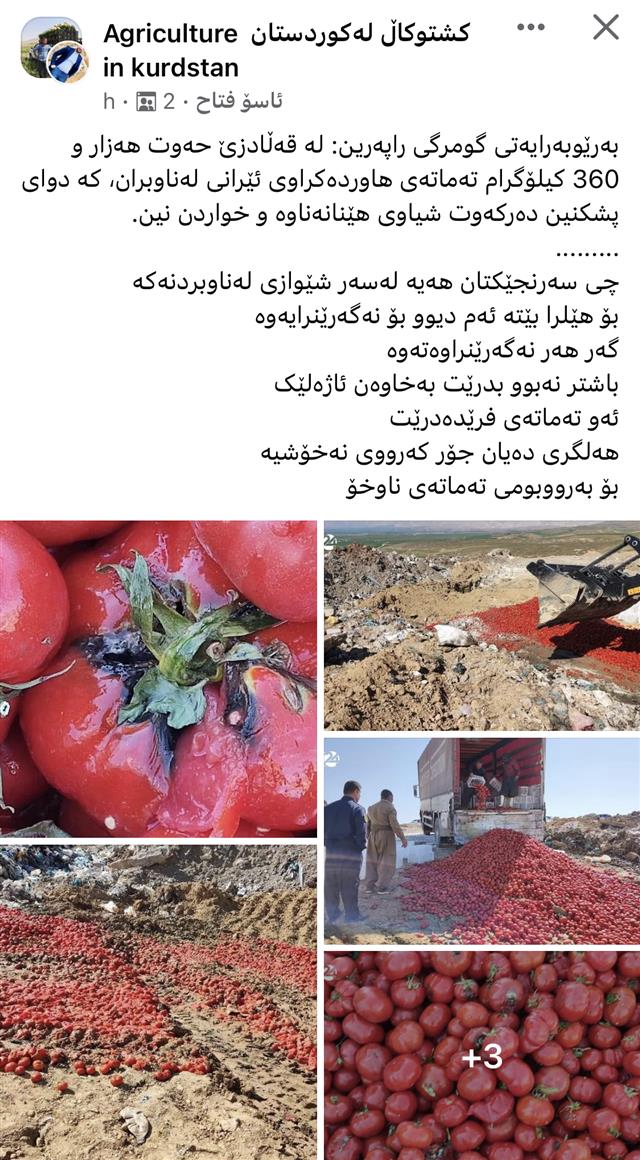
Task: Dismiss this post with the X
Action: click(606, 27)
